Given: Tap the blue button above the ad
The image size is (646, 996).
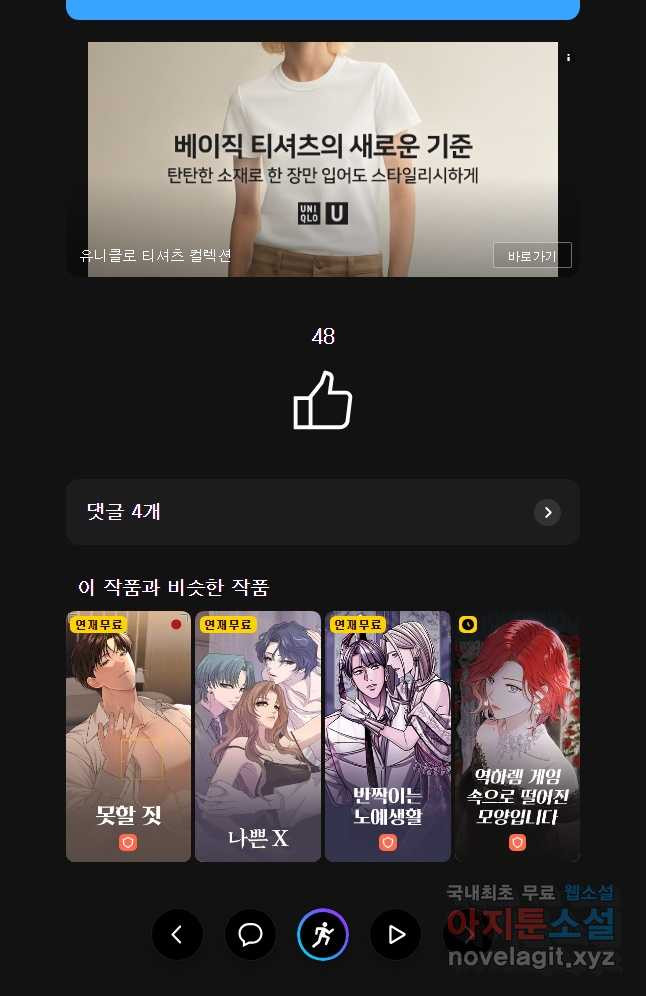Looking at the screenshot, I should pos(323,10).
